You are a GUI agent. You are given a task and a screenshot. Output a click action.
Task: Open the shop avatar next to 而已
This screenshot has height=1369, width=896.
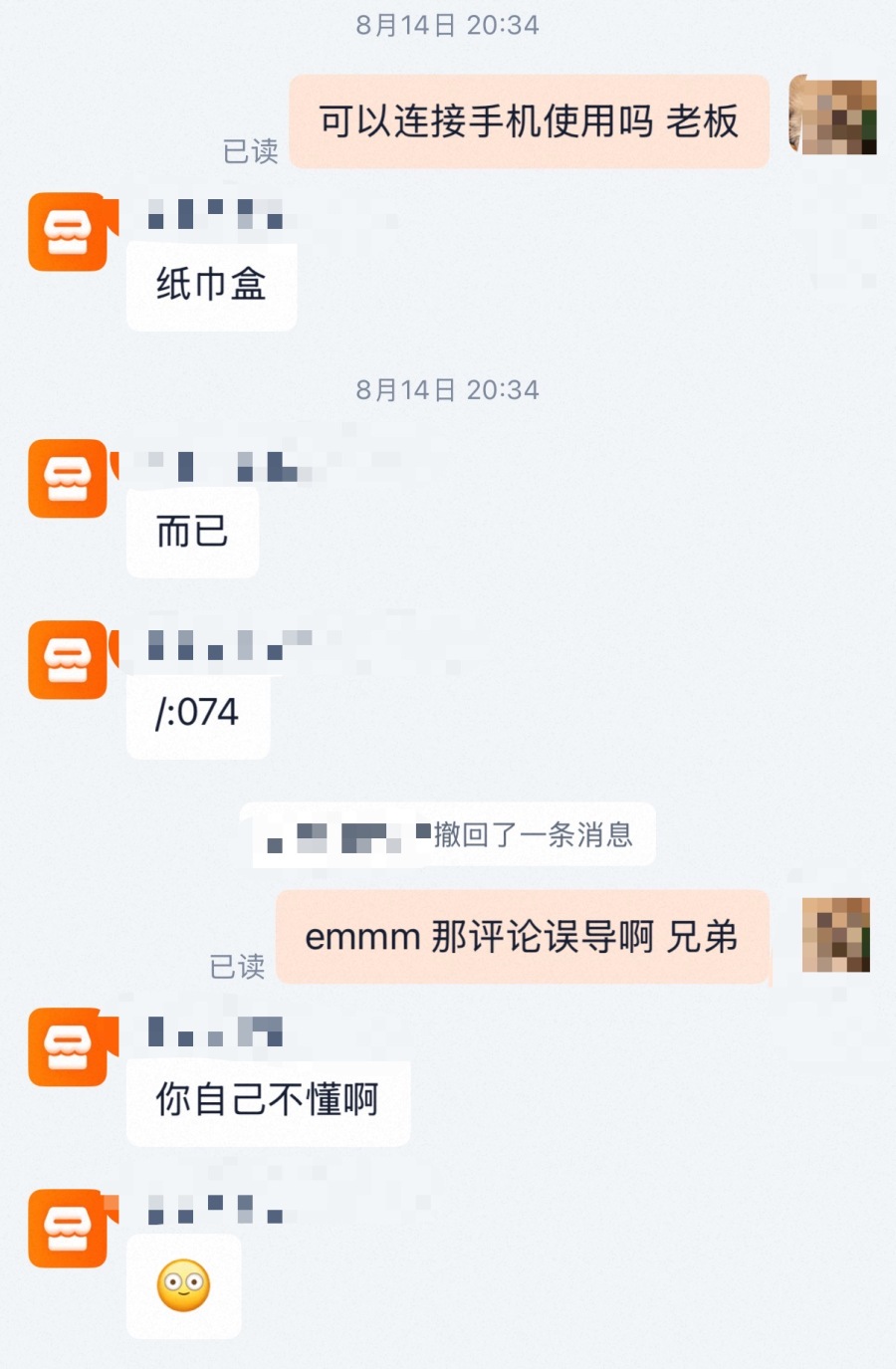[68, 479]
